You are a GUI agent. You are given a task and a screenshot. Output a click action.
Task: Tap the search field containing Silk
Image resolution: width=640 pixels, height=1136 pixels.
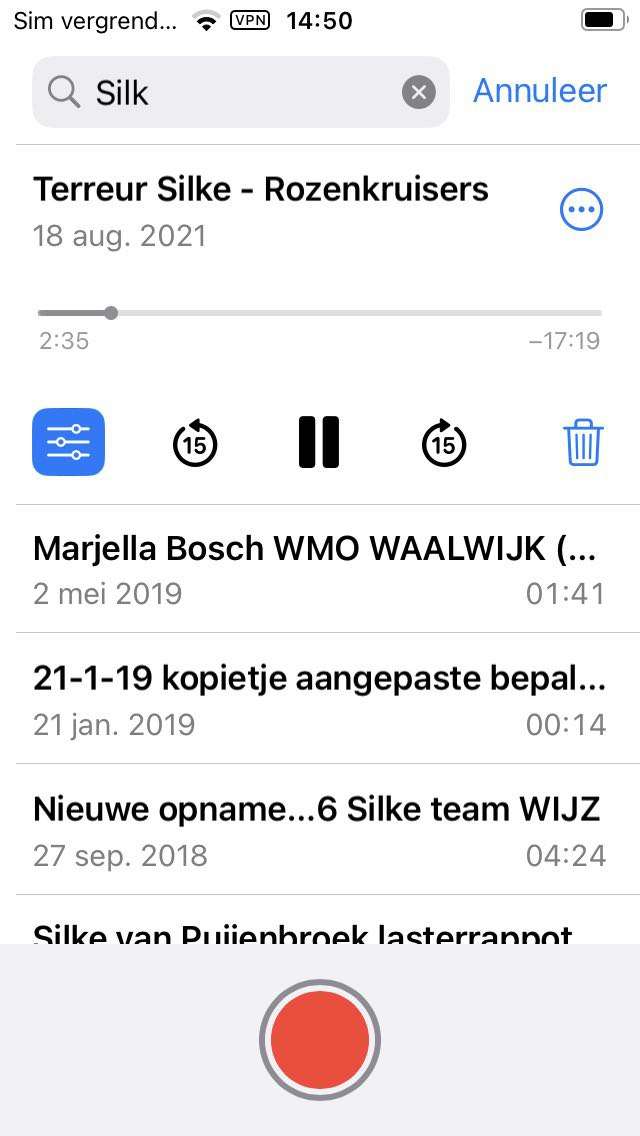241,92
